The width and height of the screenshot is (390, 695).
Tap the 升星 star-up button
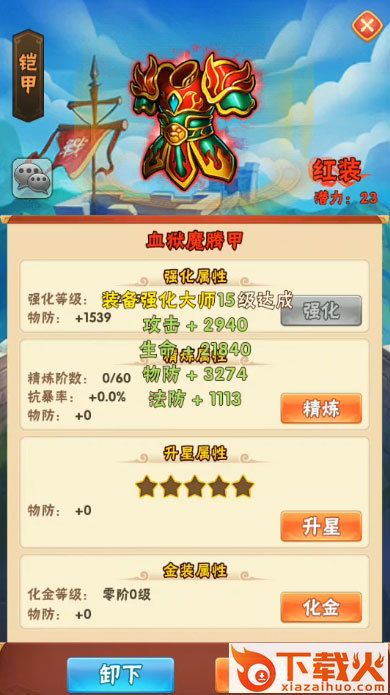click(x=321, y=526)
